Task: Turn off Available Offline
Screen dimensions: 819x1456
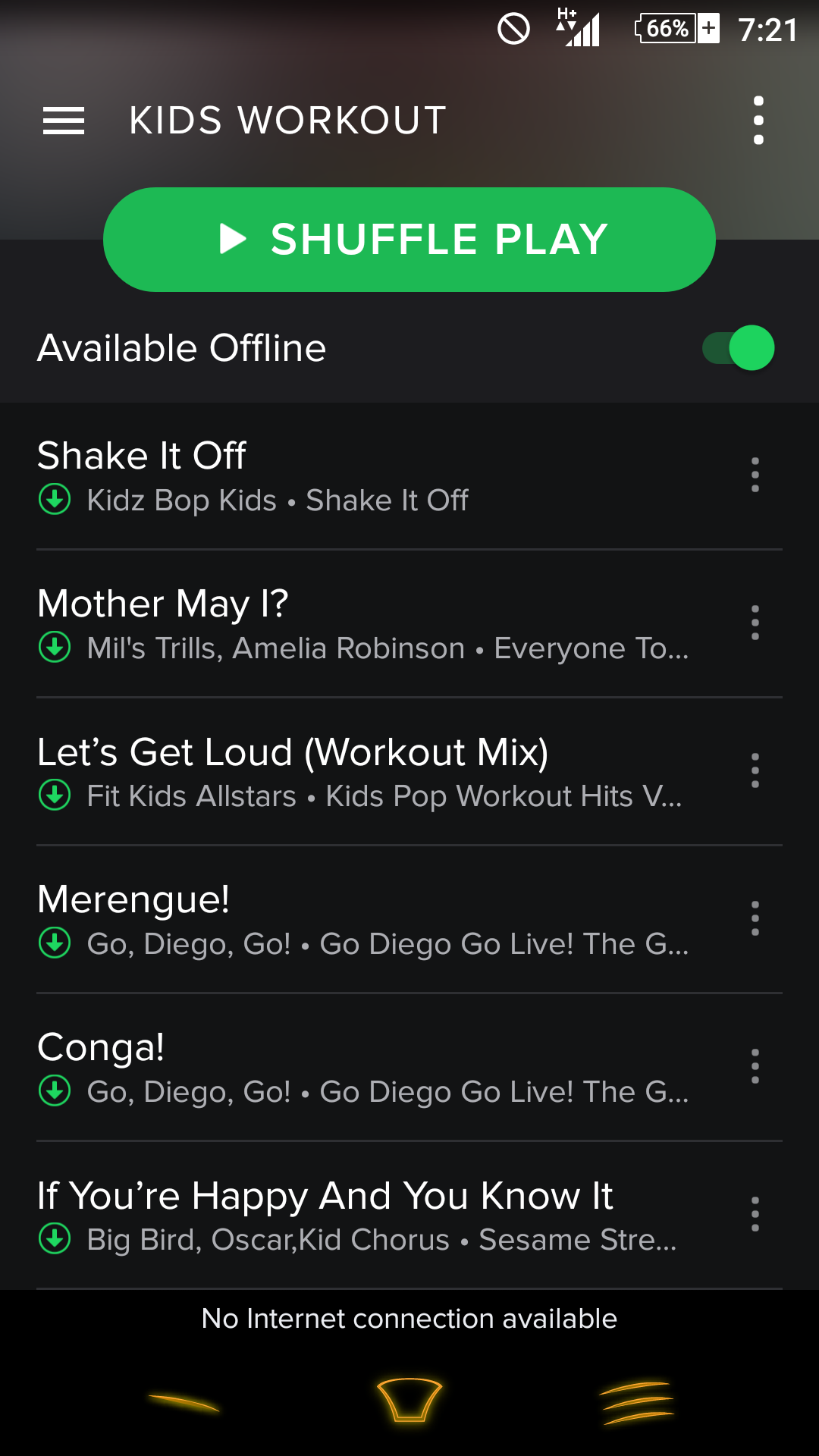Action: (x=738, y=348)
